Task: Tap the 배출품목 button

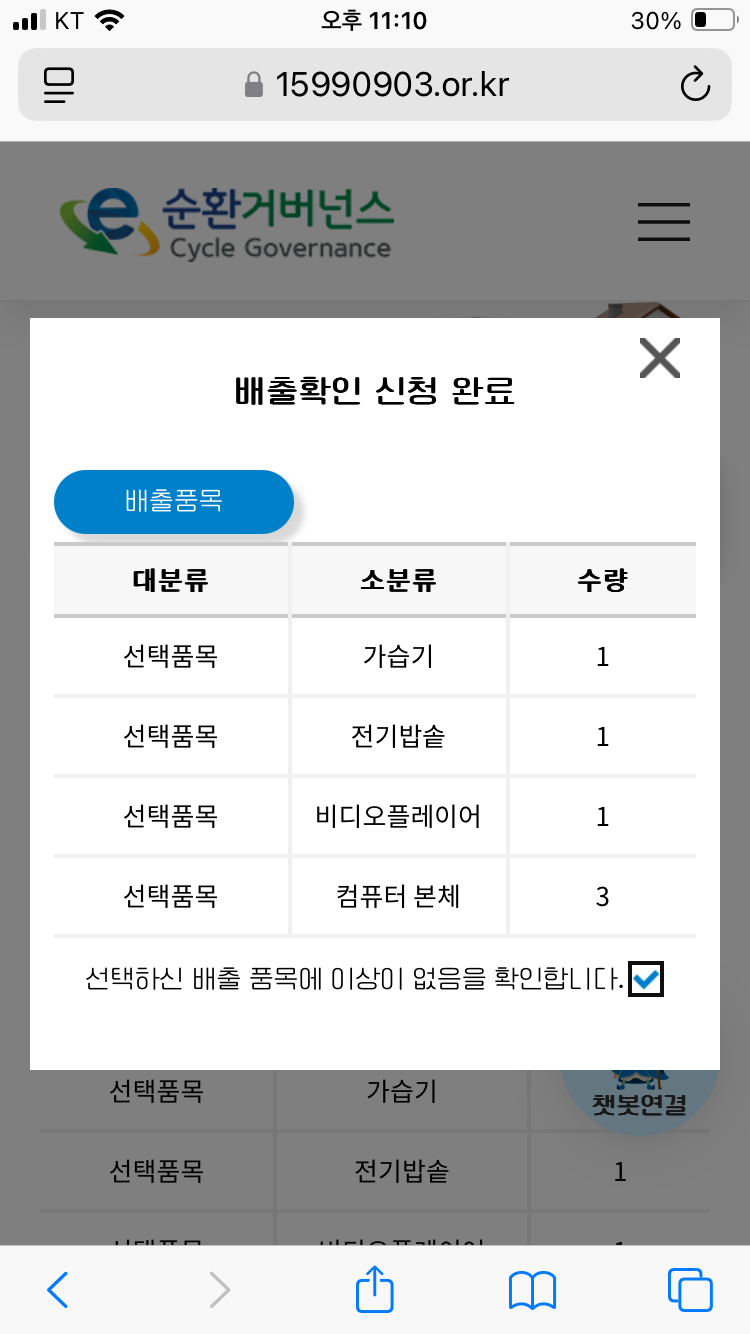Action: point(174,502)
